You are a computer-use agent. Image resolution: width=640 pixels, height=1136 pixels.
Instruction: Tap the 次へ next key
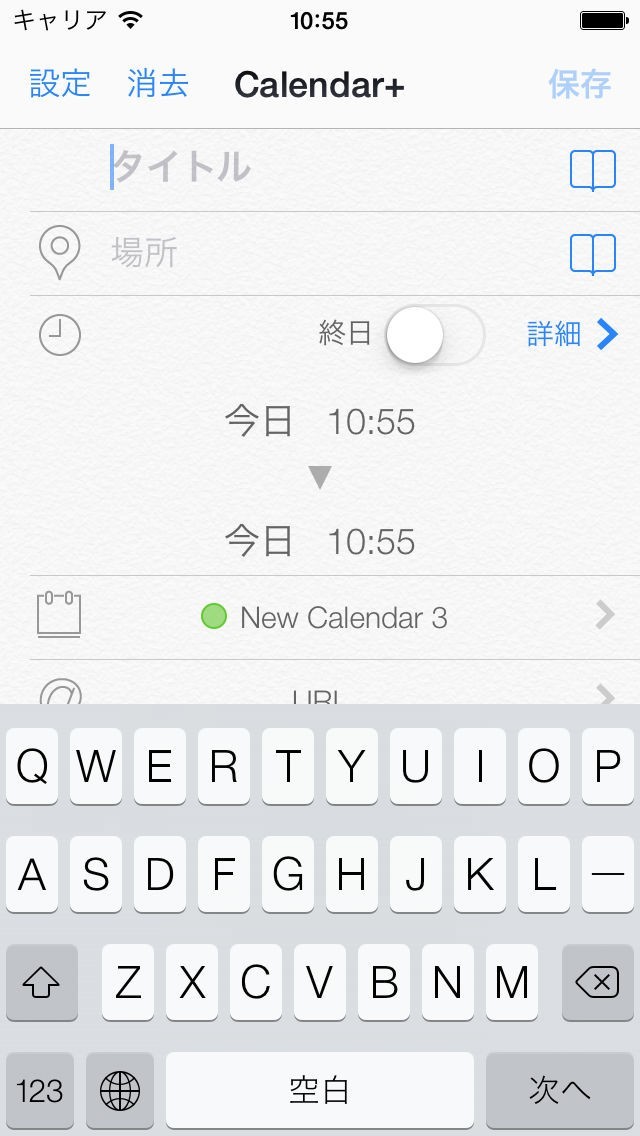560,1091
